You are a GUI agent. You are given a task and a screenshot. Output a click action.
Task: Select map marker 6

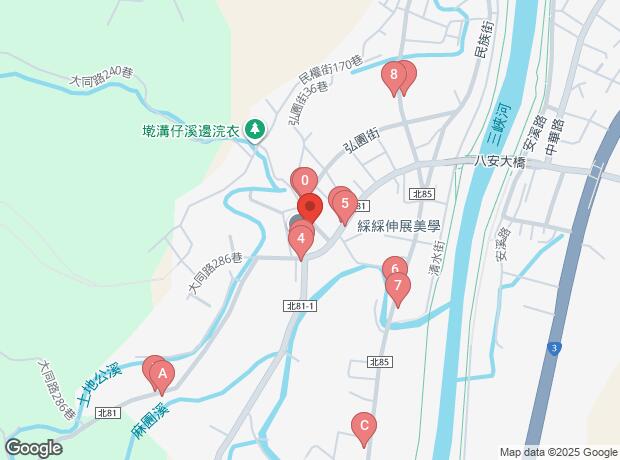pos(395,268)
